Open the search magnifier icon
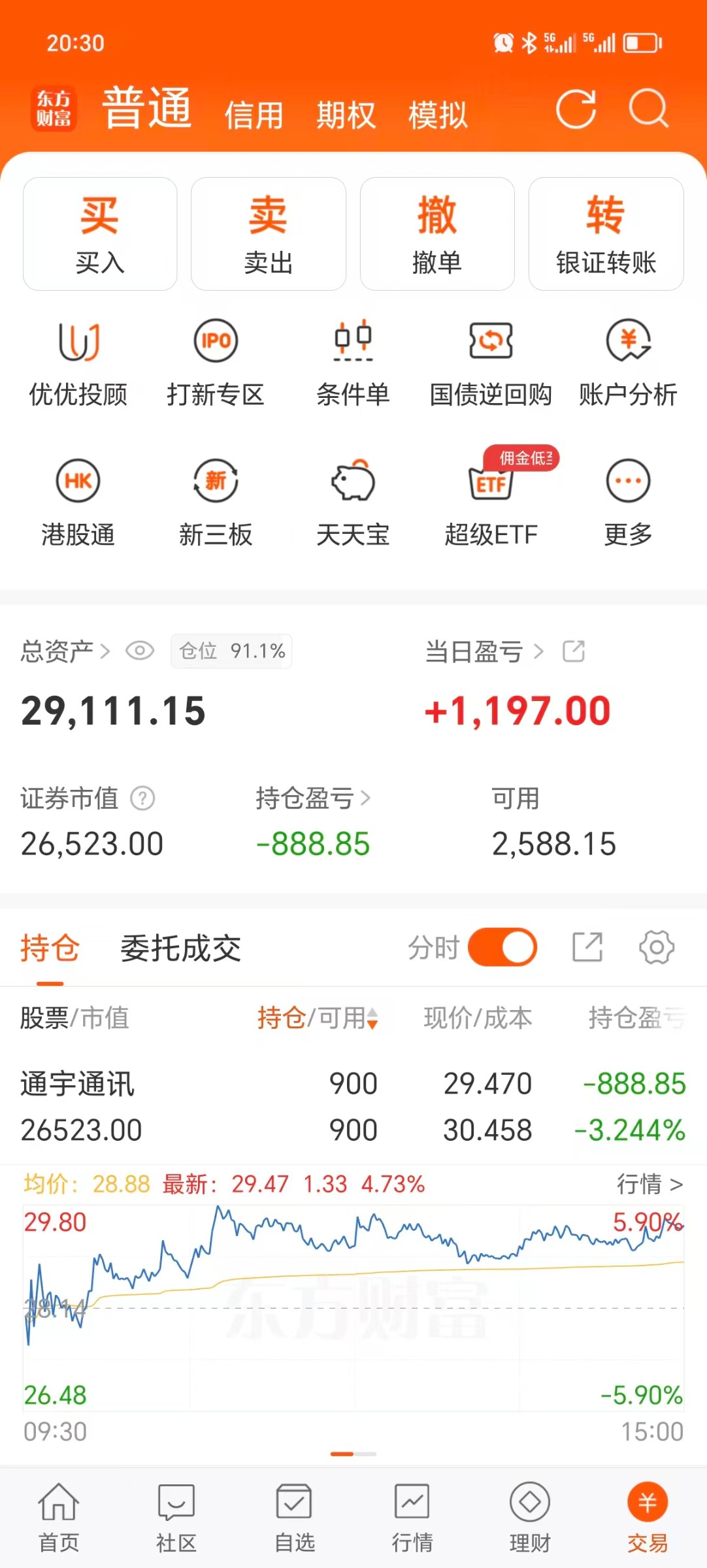The width and height of the screenshot is (707, 1568). tap(648, 109)
